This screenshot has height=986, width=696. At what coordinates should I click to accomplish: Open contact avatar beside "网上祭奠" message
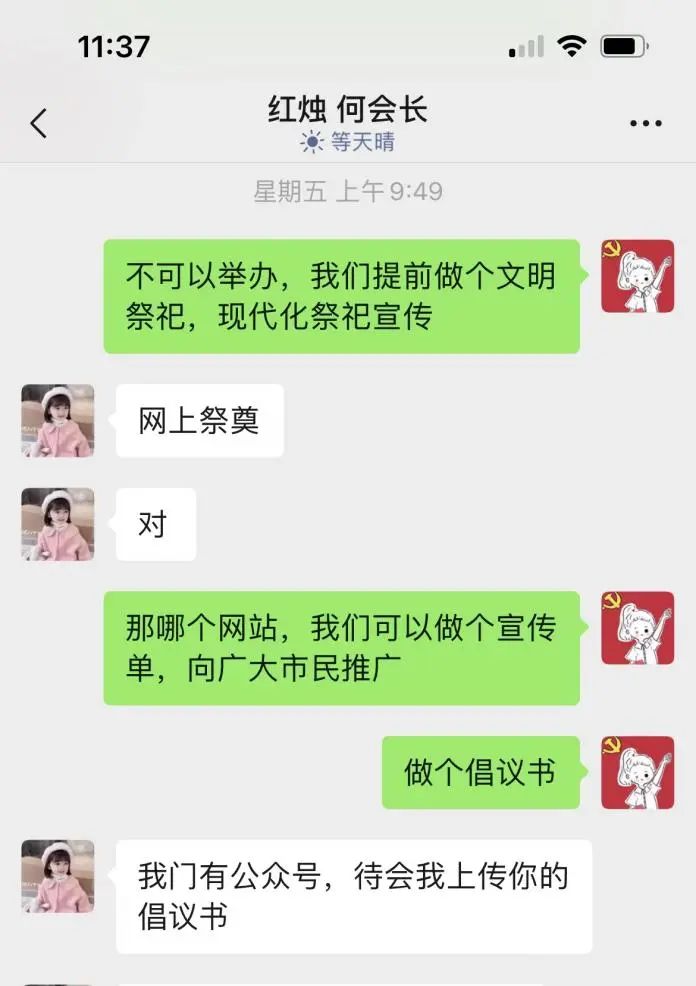58,421
